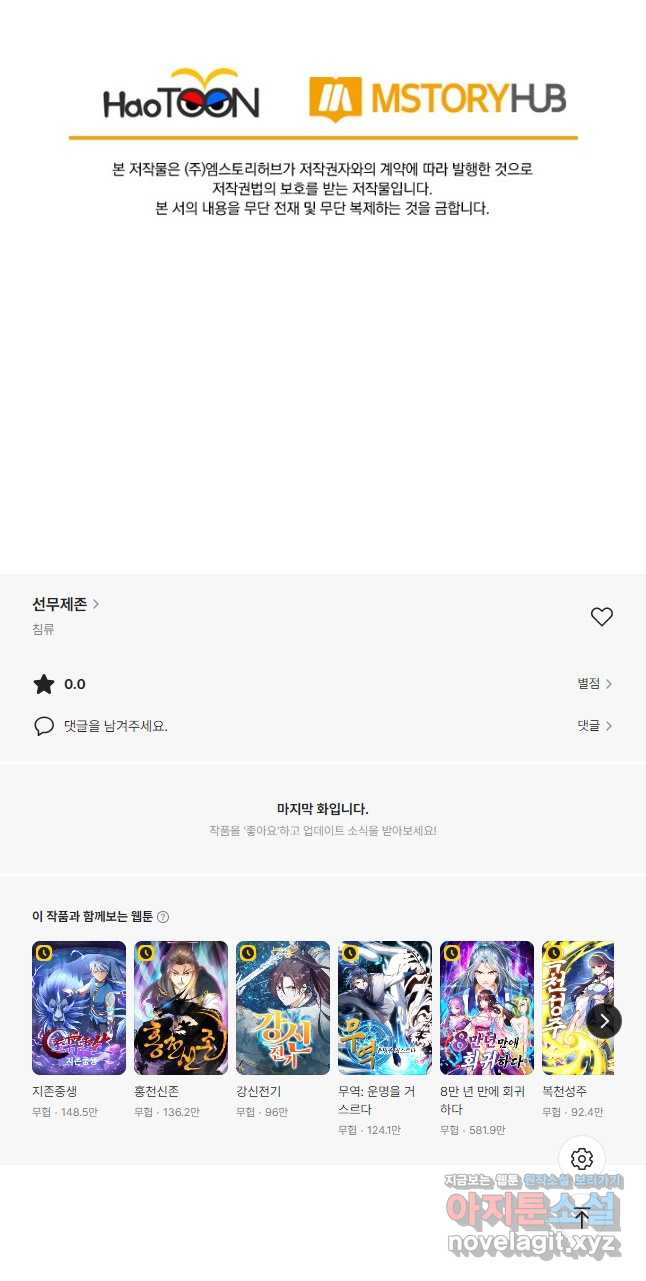646x1281 pixels.
Task: Show info about recommended webtoons
Action: pos(163,917)
